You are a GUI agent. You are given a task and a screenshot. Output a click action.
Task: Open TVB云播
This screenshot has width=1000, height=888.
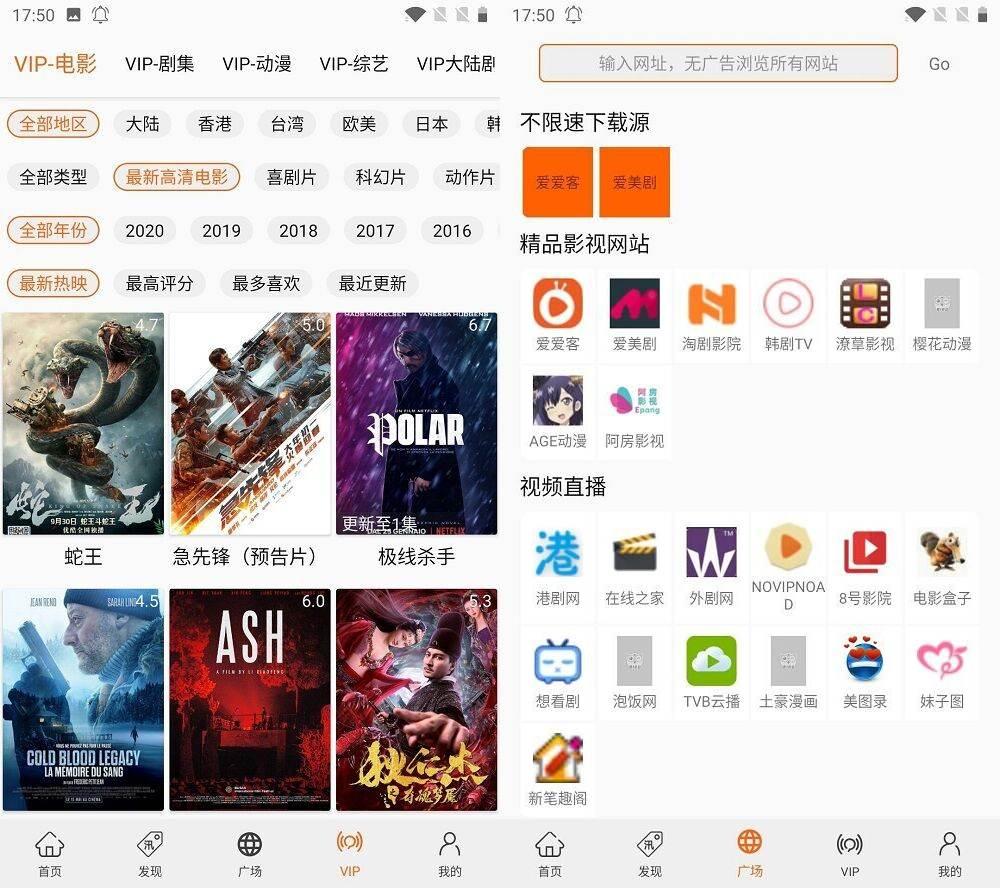point(711,672)
